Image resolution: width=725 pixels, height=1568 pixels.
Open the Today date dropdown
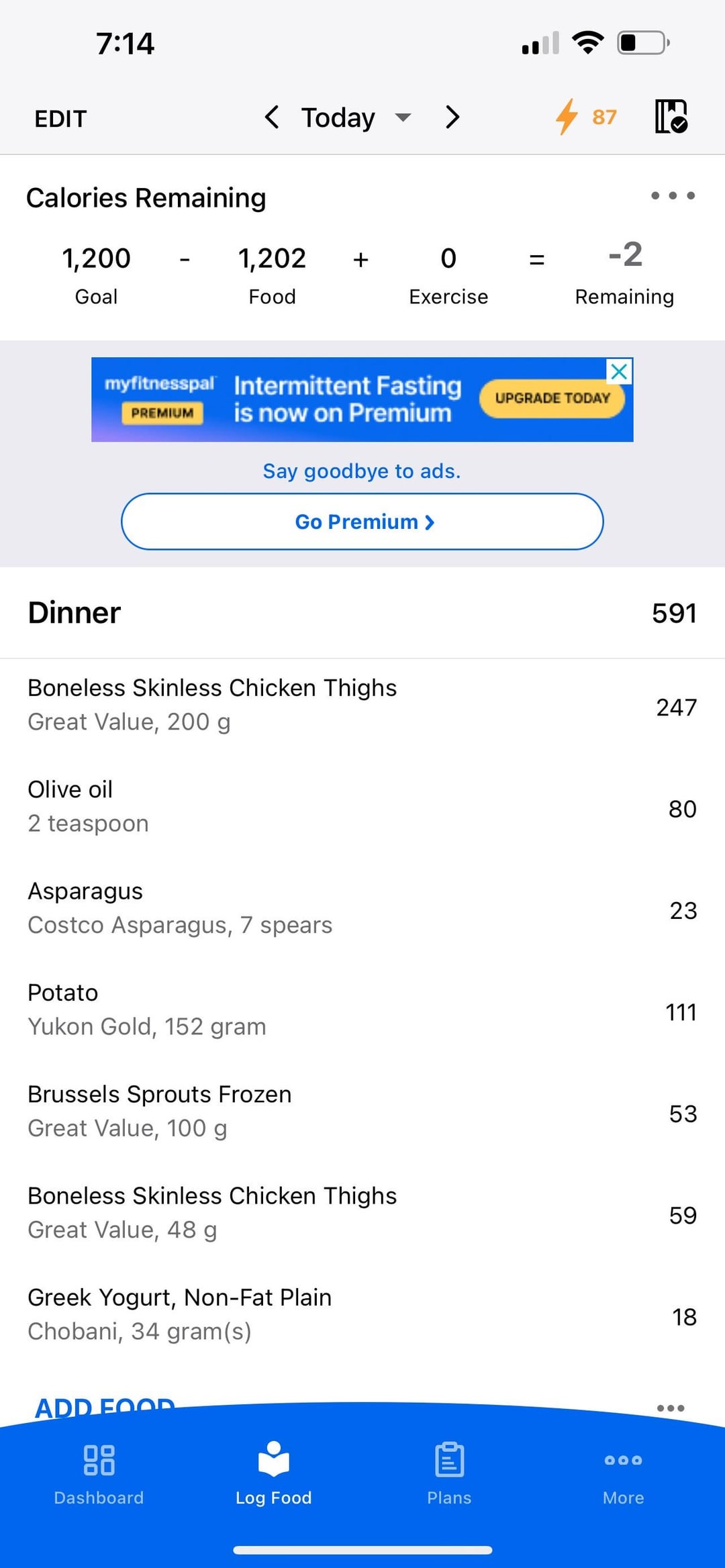point(356,118)
